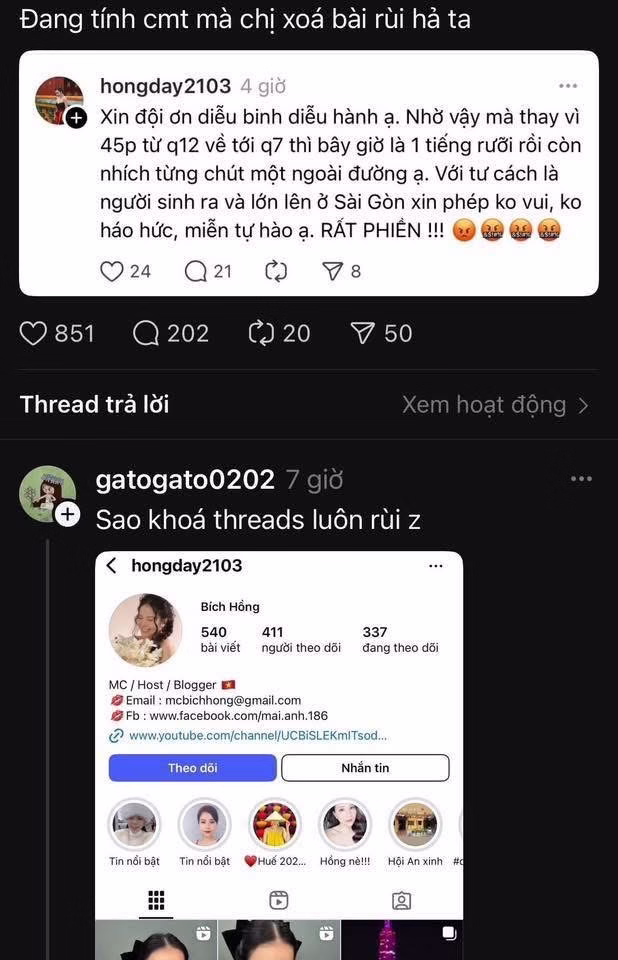Repost the thread with 20 reposts
This screenshot has height=960, width=618.
[262, 333]
